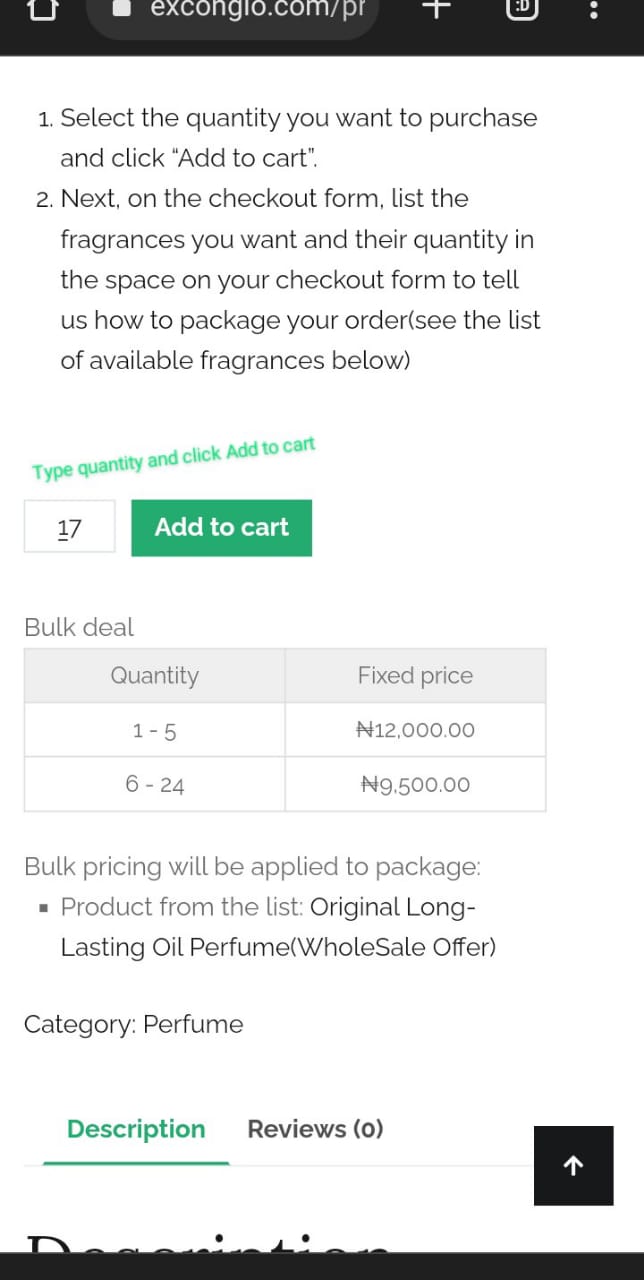Viewport: 644px width, 1280px height.
Task: Open the tab switcher
Action: (521, 9)
